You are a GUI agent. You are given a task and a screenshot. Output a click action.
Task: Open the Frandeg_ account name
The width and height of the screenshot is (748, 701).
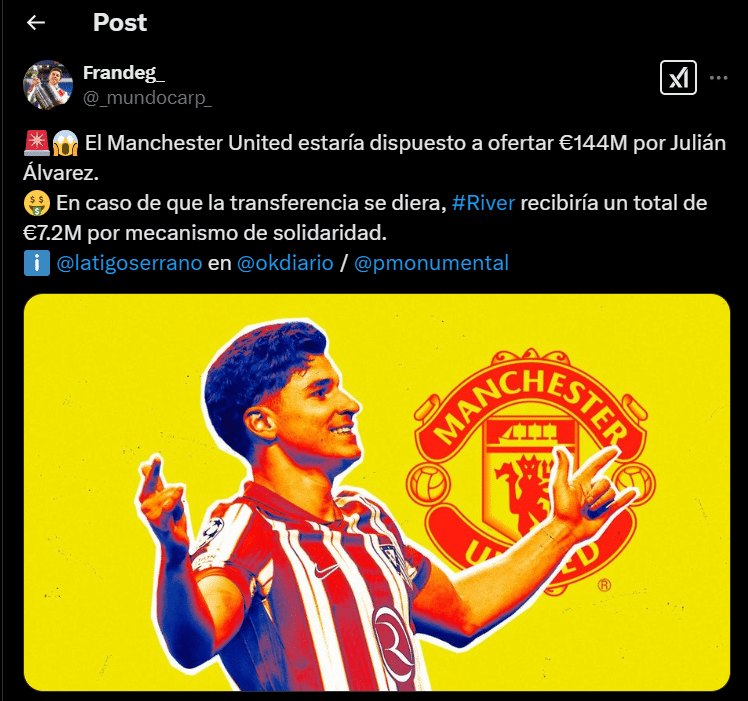coord(125,73)
